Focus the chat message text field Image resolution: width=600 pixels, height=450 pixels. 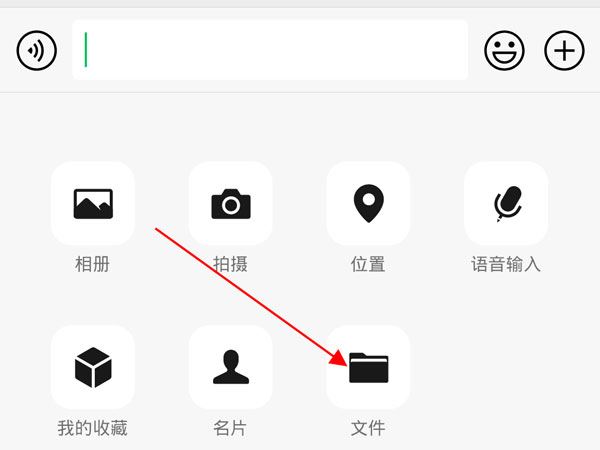[270, 50]
